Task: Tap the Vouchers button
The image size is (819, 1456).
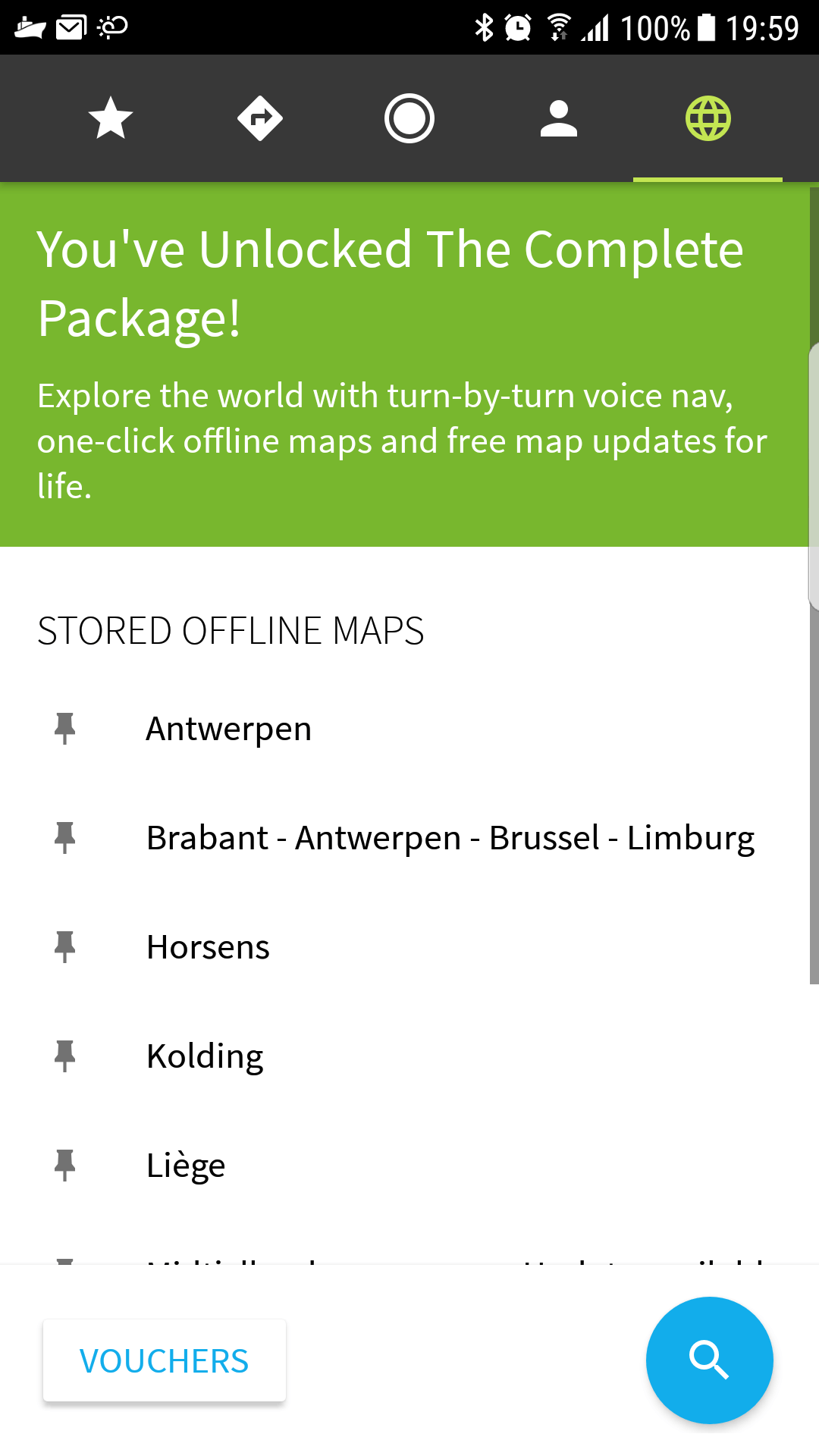Action: coord(165,1361)
